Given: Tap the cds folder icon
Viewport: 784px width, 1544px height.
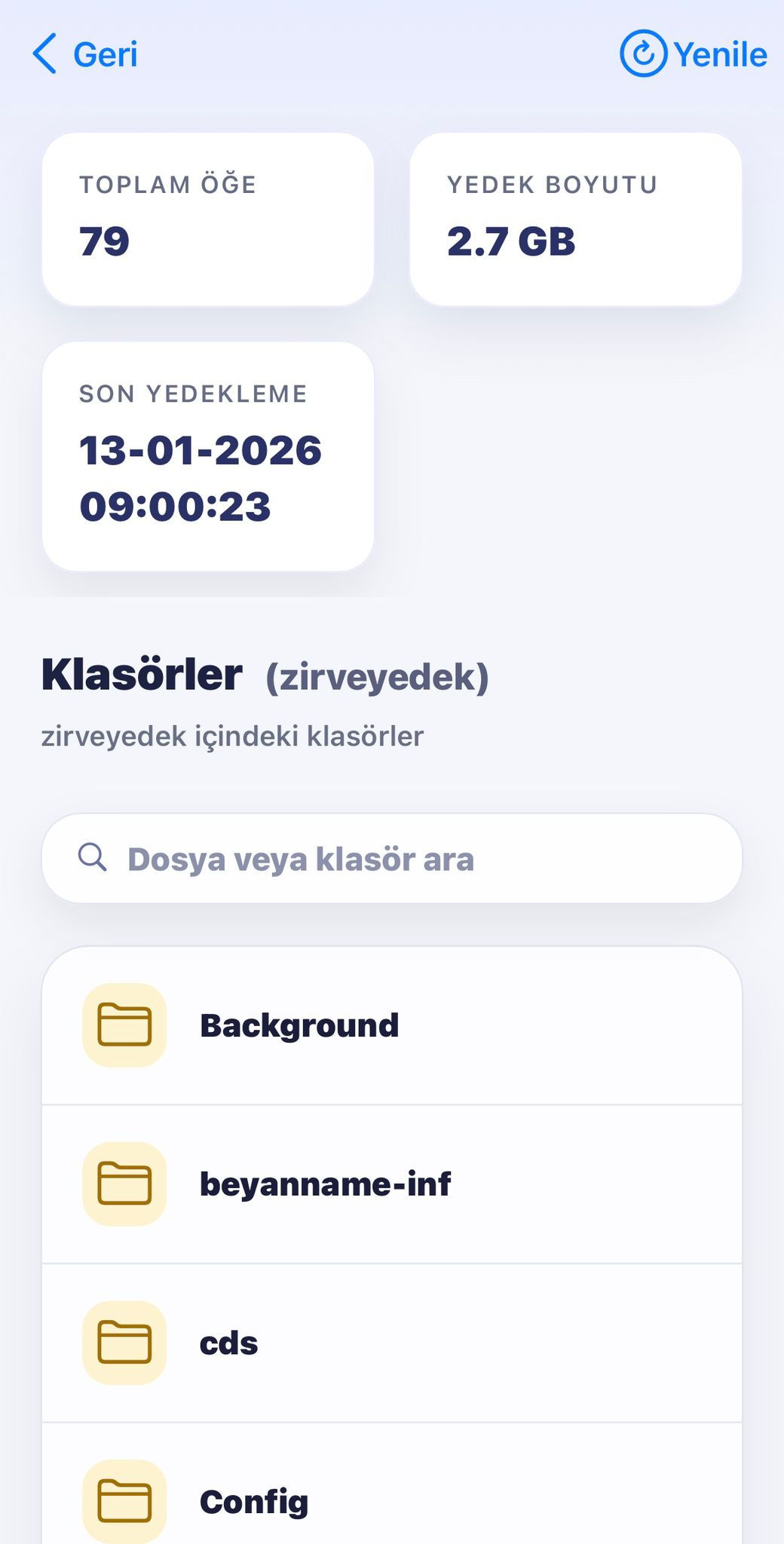Looking at the screenshot, I should (x=125, y=1343).
